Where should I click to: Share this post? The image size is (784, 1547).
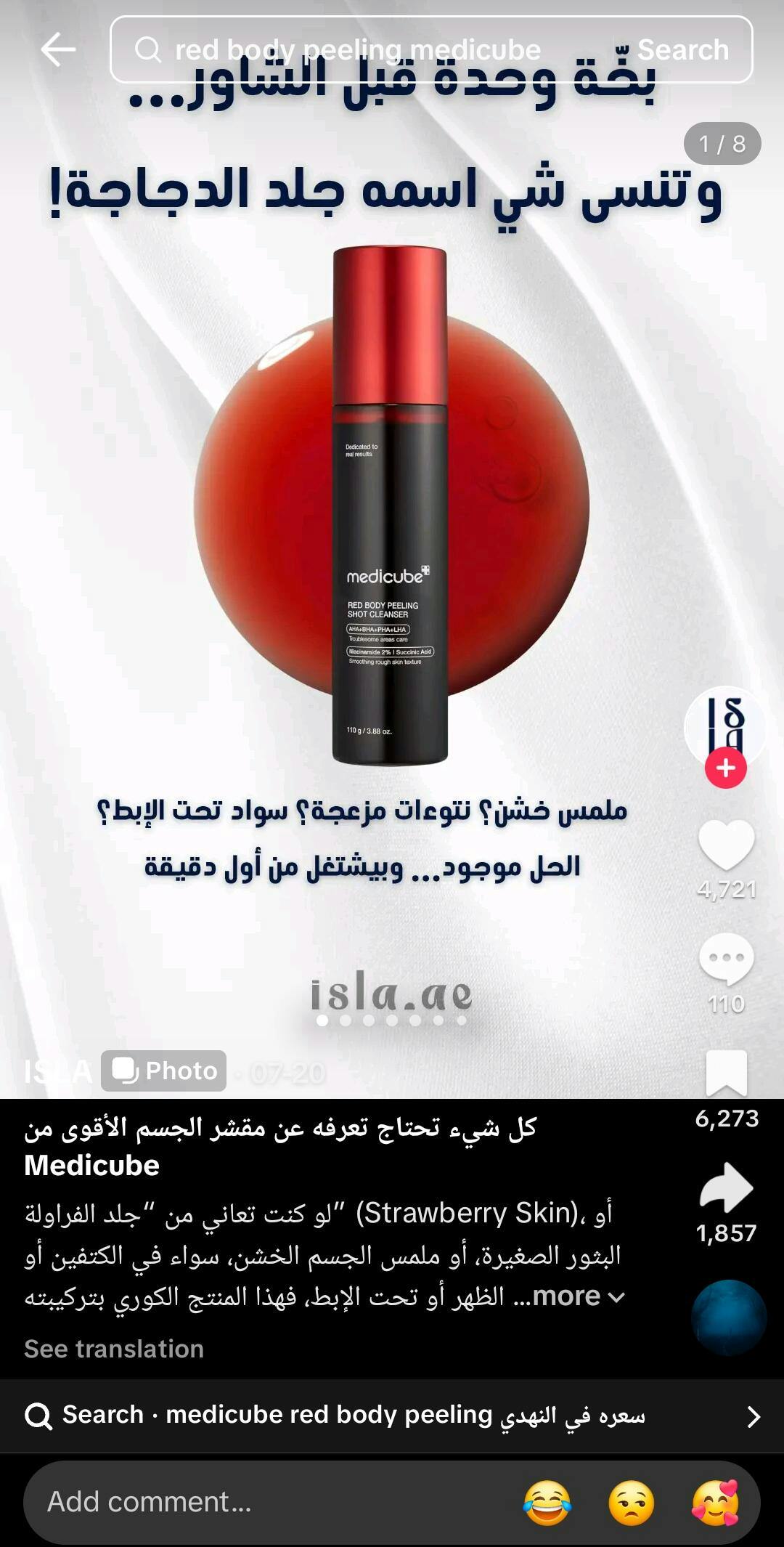[726, 1188]
